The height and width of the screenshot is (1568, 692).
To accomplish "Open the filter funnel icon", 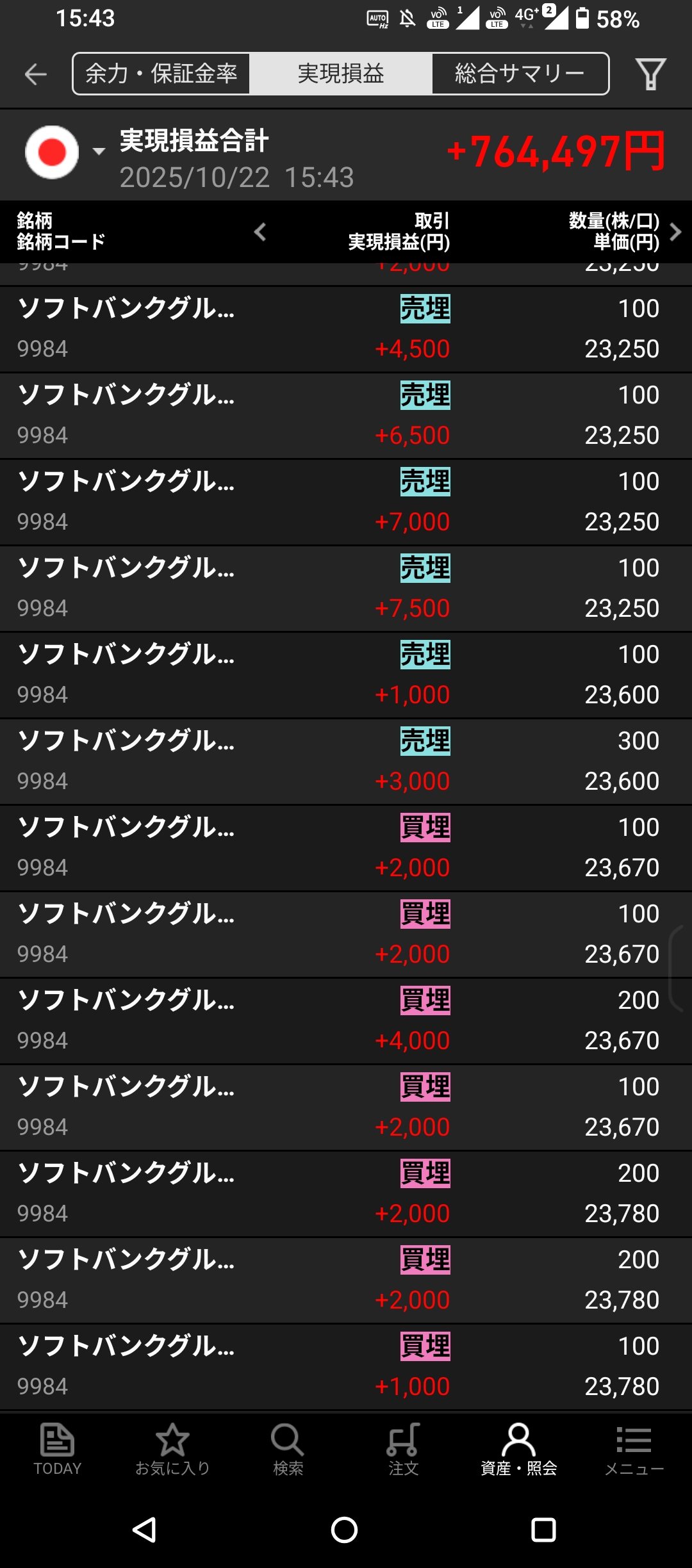I will [x=650, y=74].
